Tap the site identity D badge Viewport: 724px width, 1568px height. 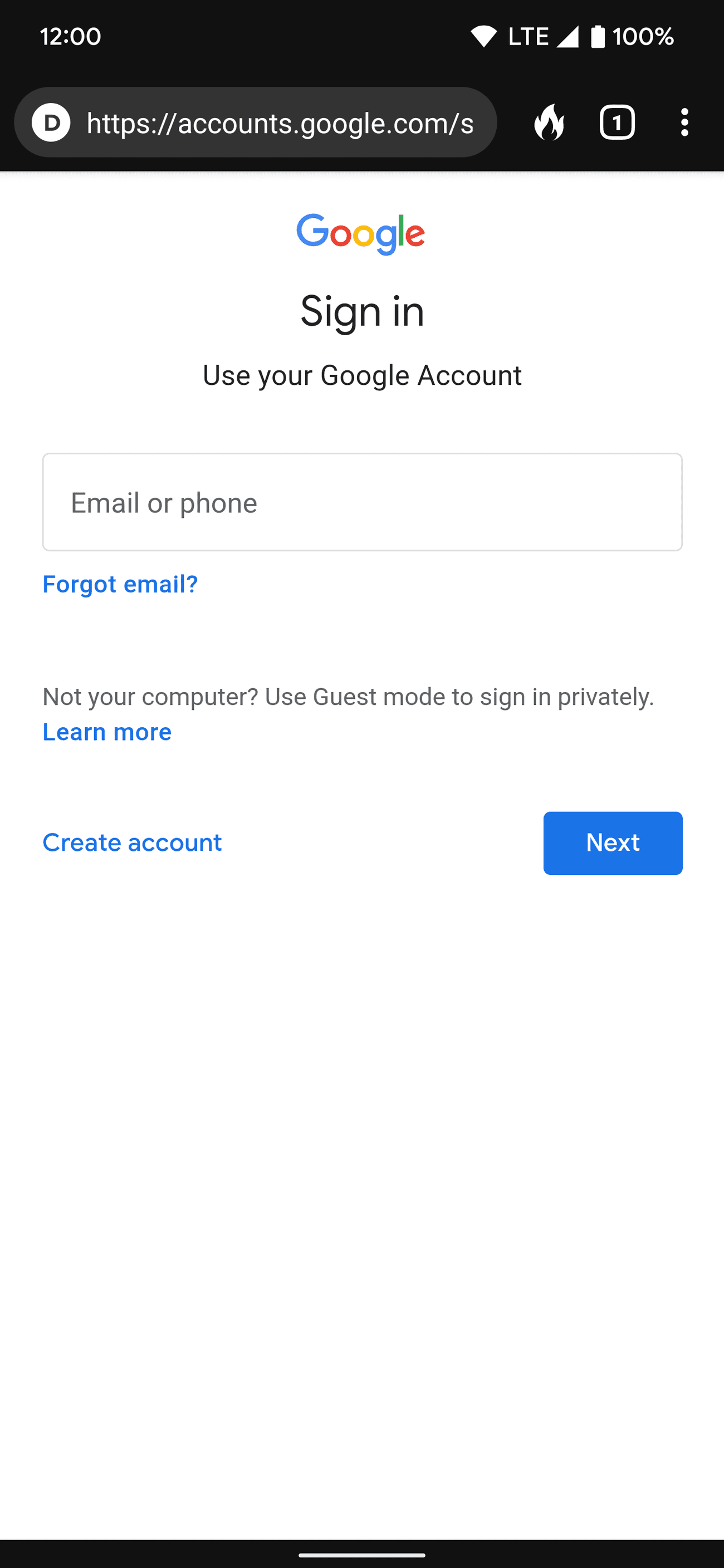coord(51,122)
